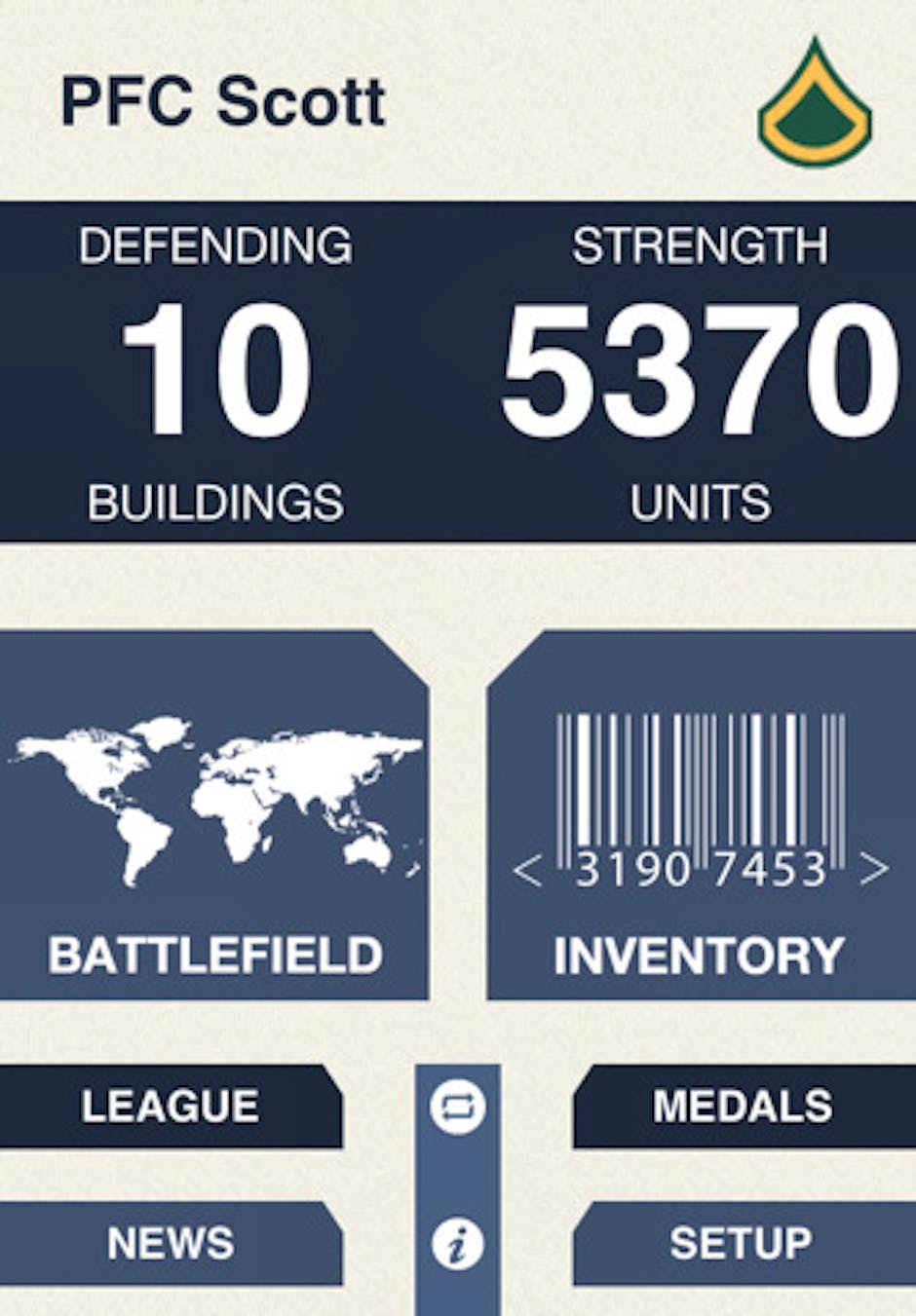The width and height of the screenshot is (916, 1316).
Task: Go to the League section
Action: [170, 1107]
